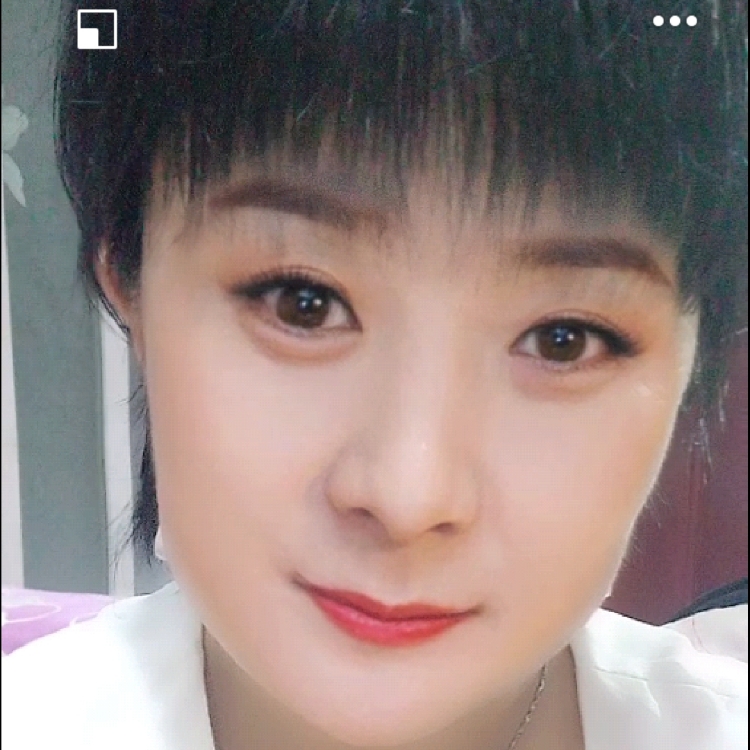Minimize the video to a floating window
This screenshot has height=750, width=750.
pos(97,29)
